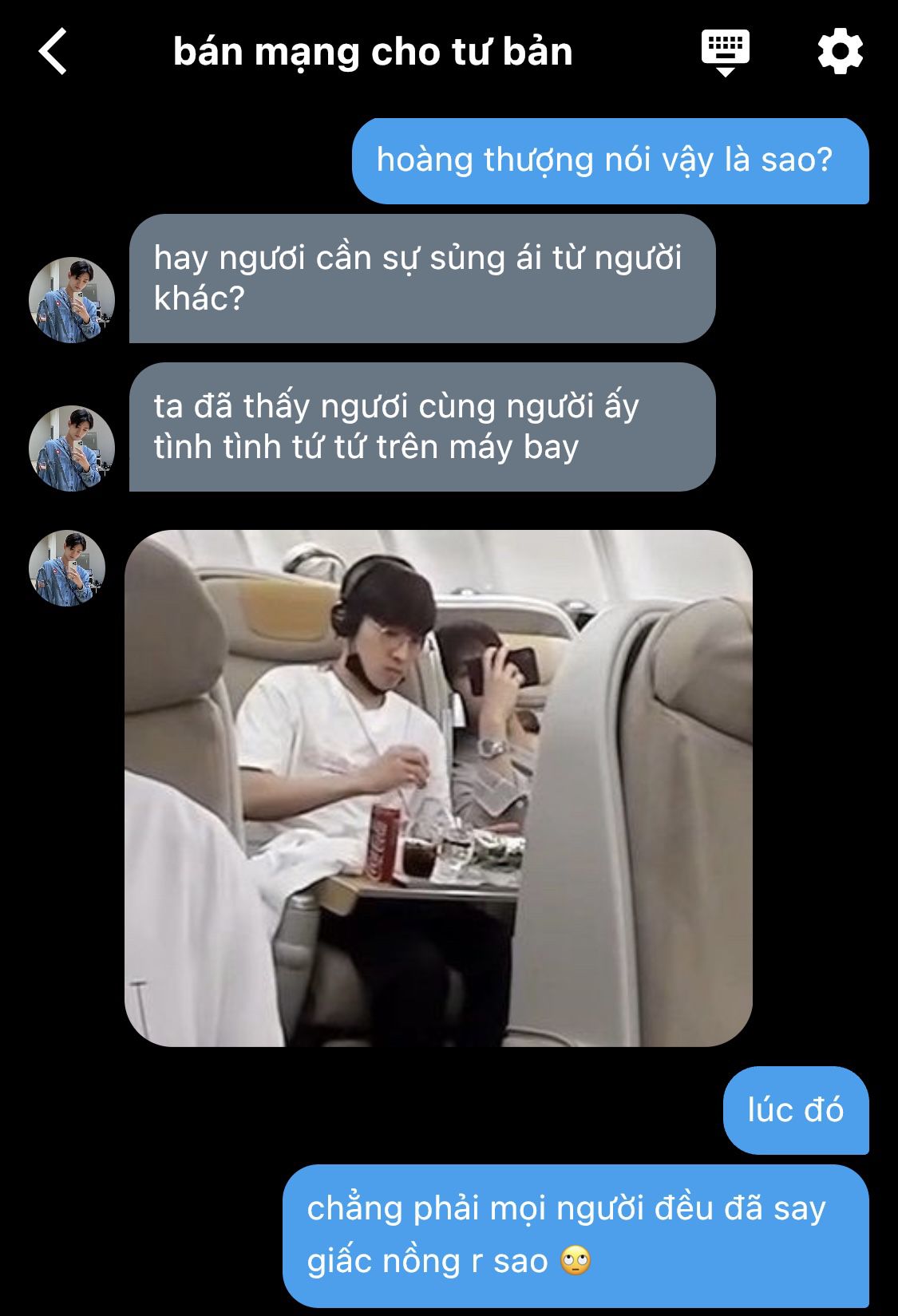Hide the keyboard with the keyboard icon
This screenshot has height=1316, width=898.
(725, 52)
